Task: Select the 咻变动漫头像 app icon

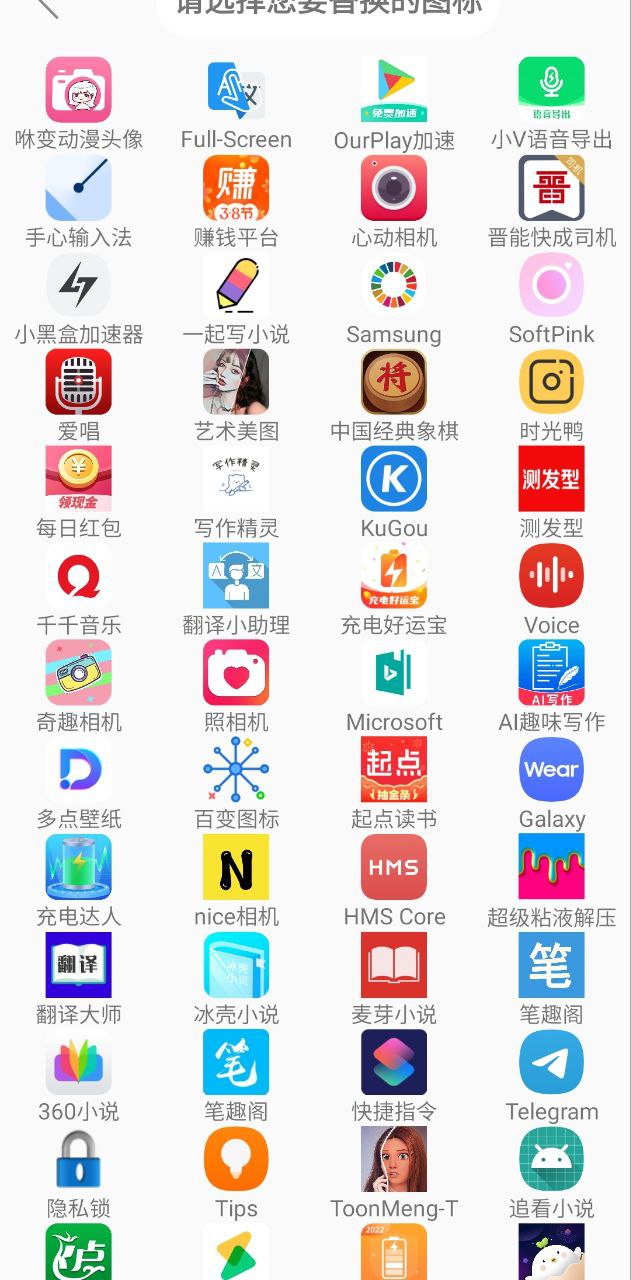Action: pos(78,90)
